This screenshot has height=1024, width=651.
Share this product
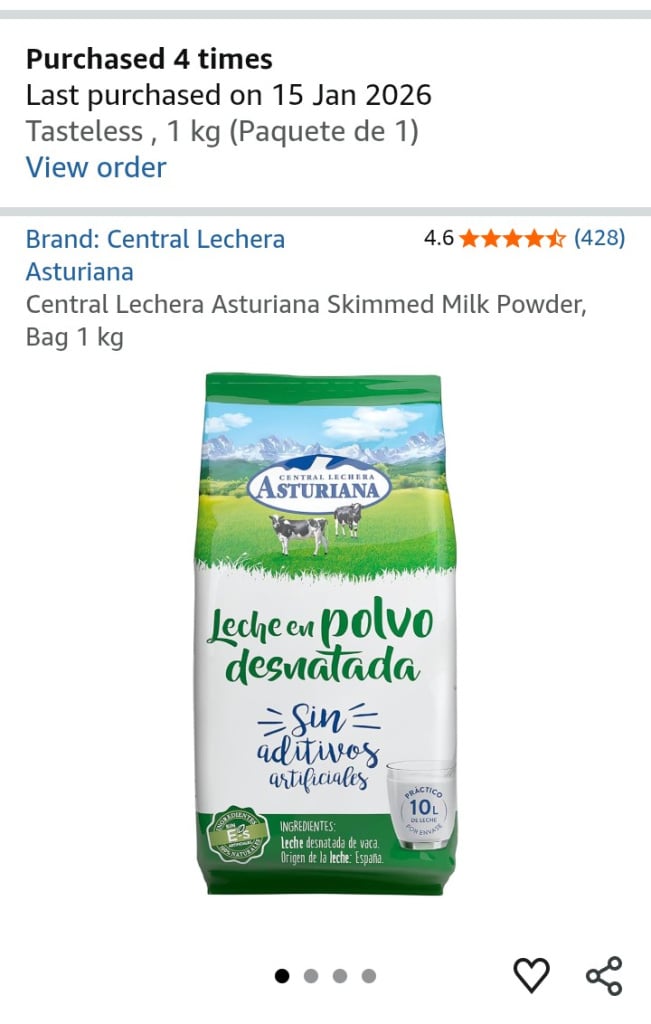(x=604, y=975)
